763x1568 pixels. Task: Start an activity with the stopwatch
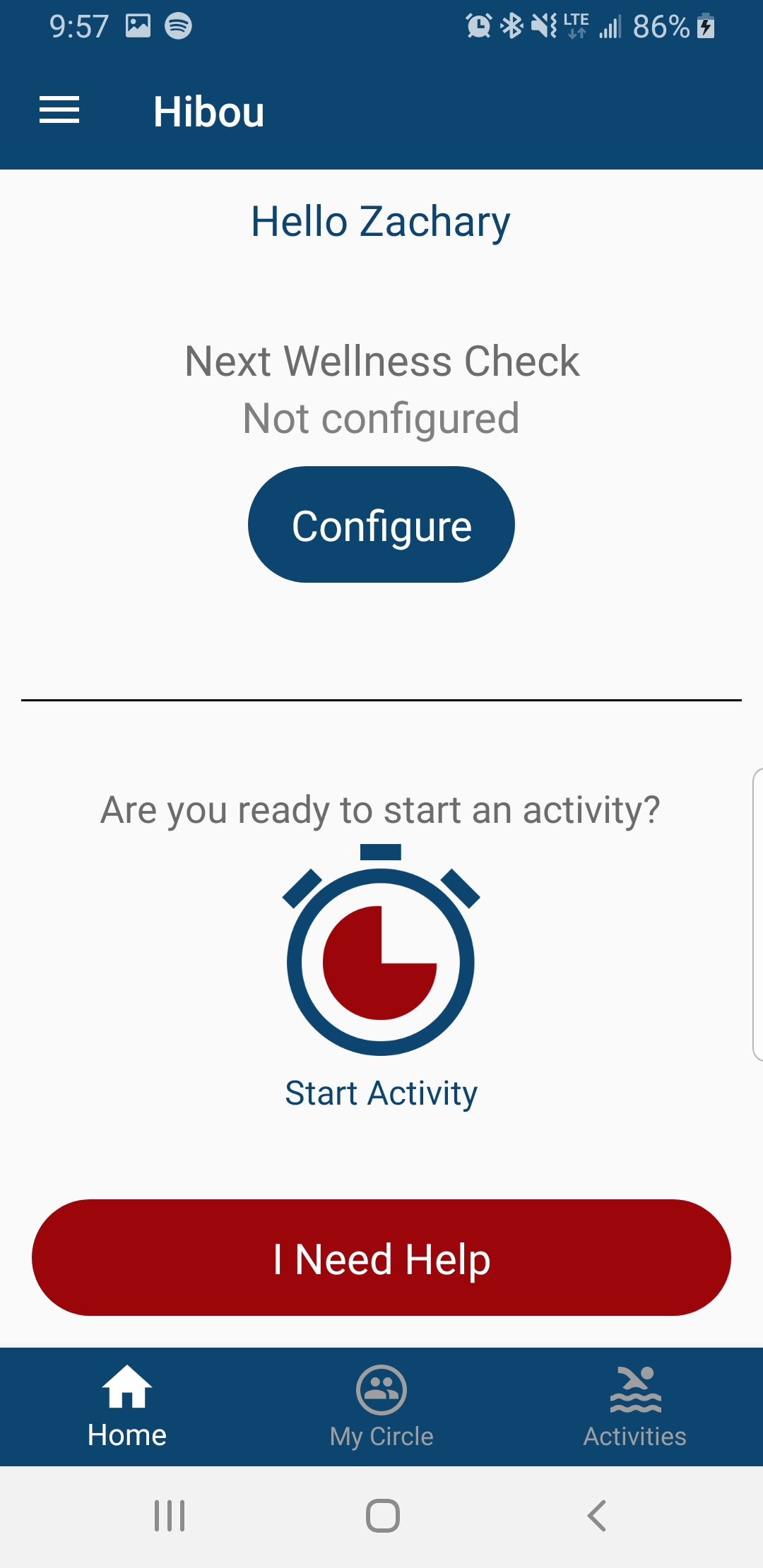click(381, 961)
